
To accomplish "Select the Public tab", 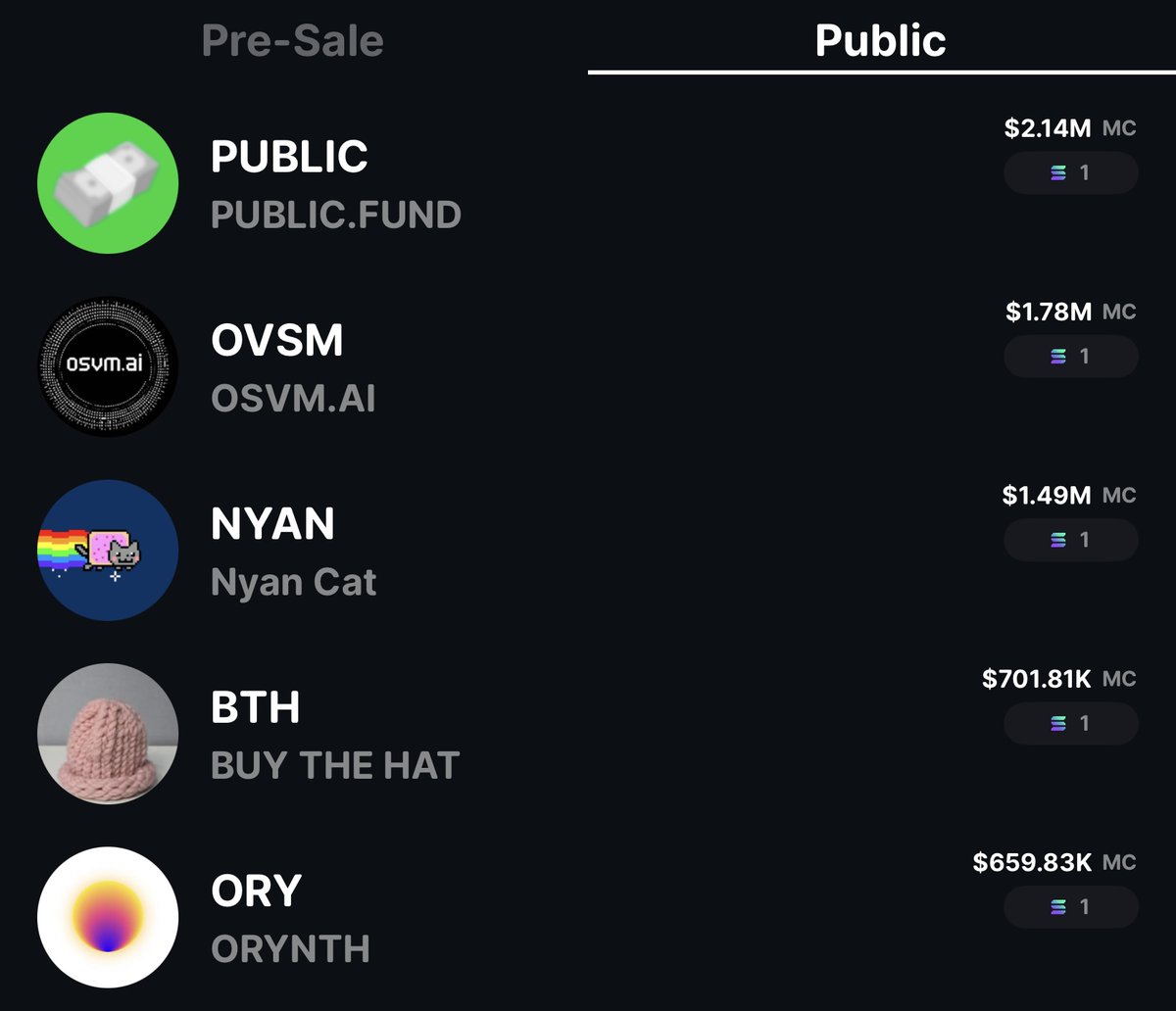I will pyautogui.click(x=880, y=41).
